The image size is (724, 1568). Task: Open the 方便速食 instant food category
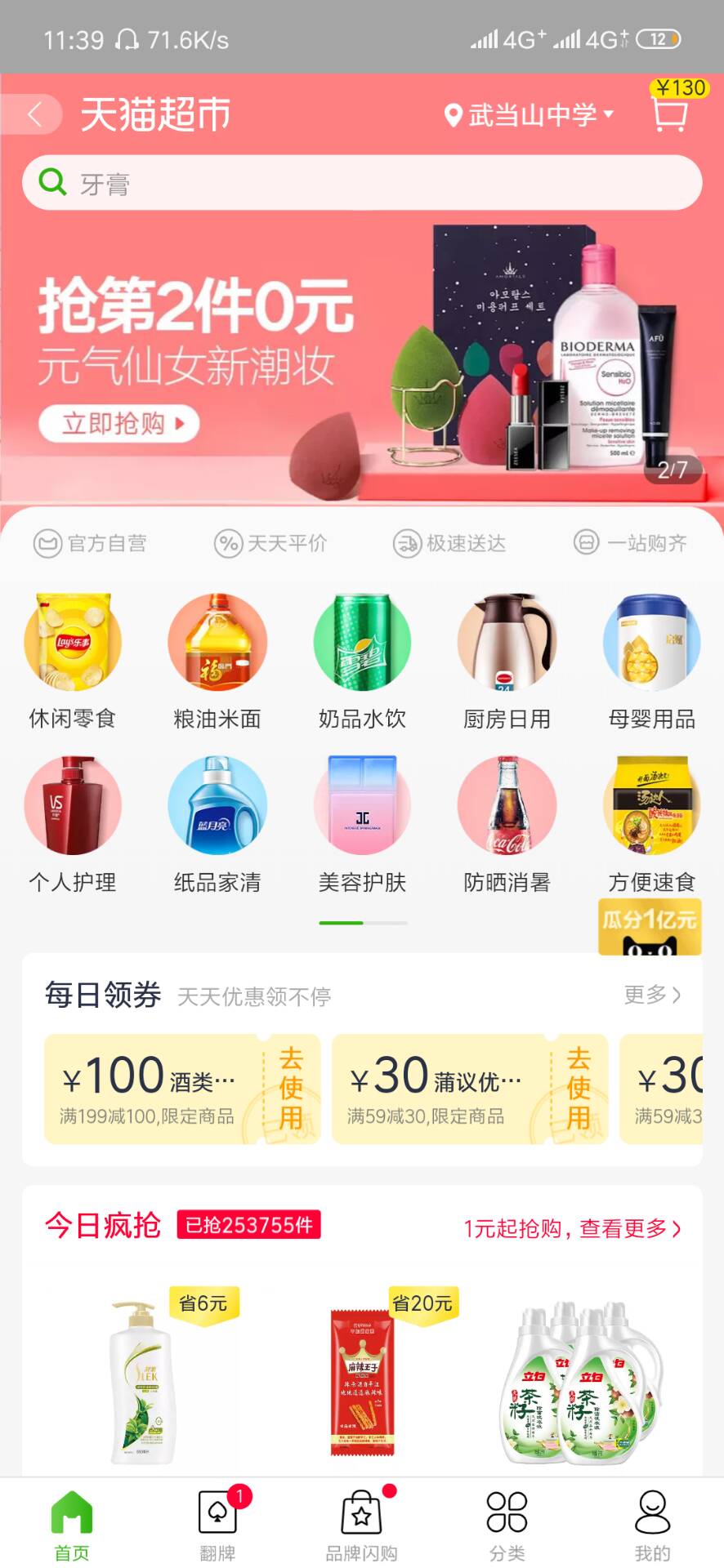tap(651, 825)
